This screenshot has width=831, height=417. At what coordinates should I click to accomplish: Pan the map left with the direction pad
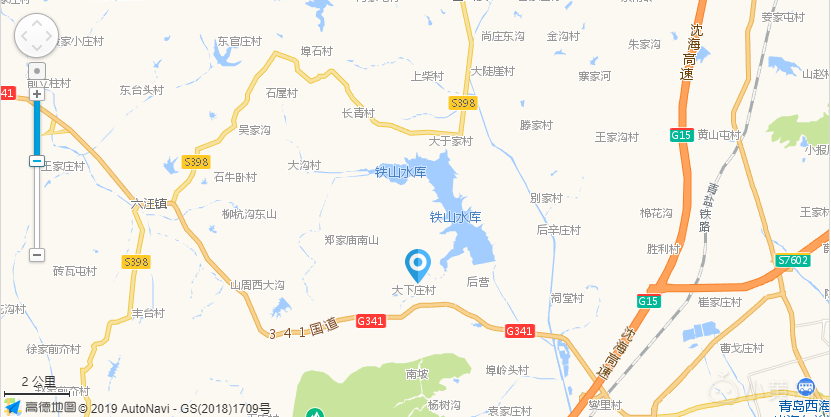(x=23, y=38)
